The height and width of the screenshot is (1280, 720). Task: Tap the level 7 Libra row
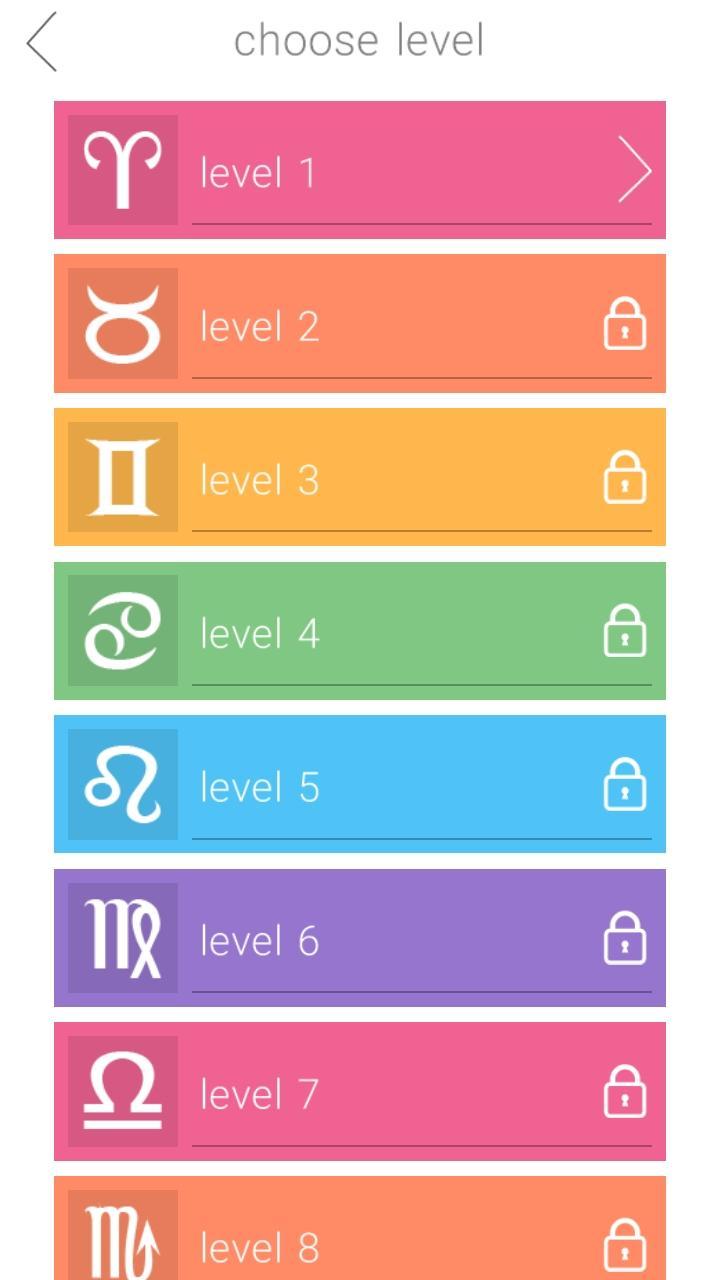pyautogui.click(x=360, y=1091)
